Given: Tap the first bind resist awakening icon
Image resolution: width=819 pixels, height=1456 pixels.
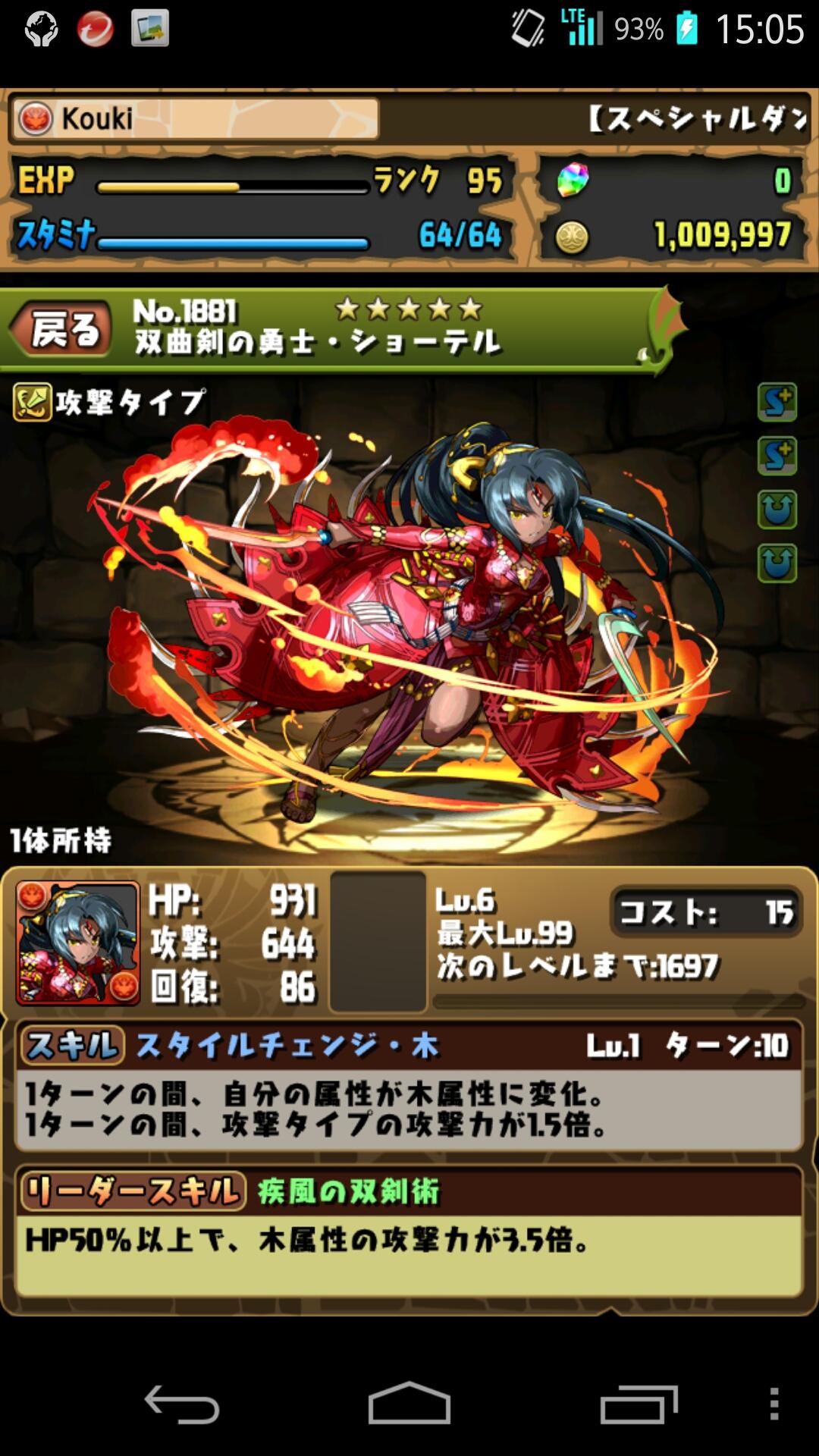Looking at the screenshot, I should [x=777, y=510].
